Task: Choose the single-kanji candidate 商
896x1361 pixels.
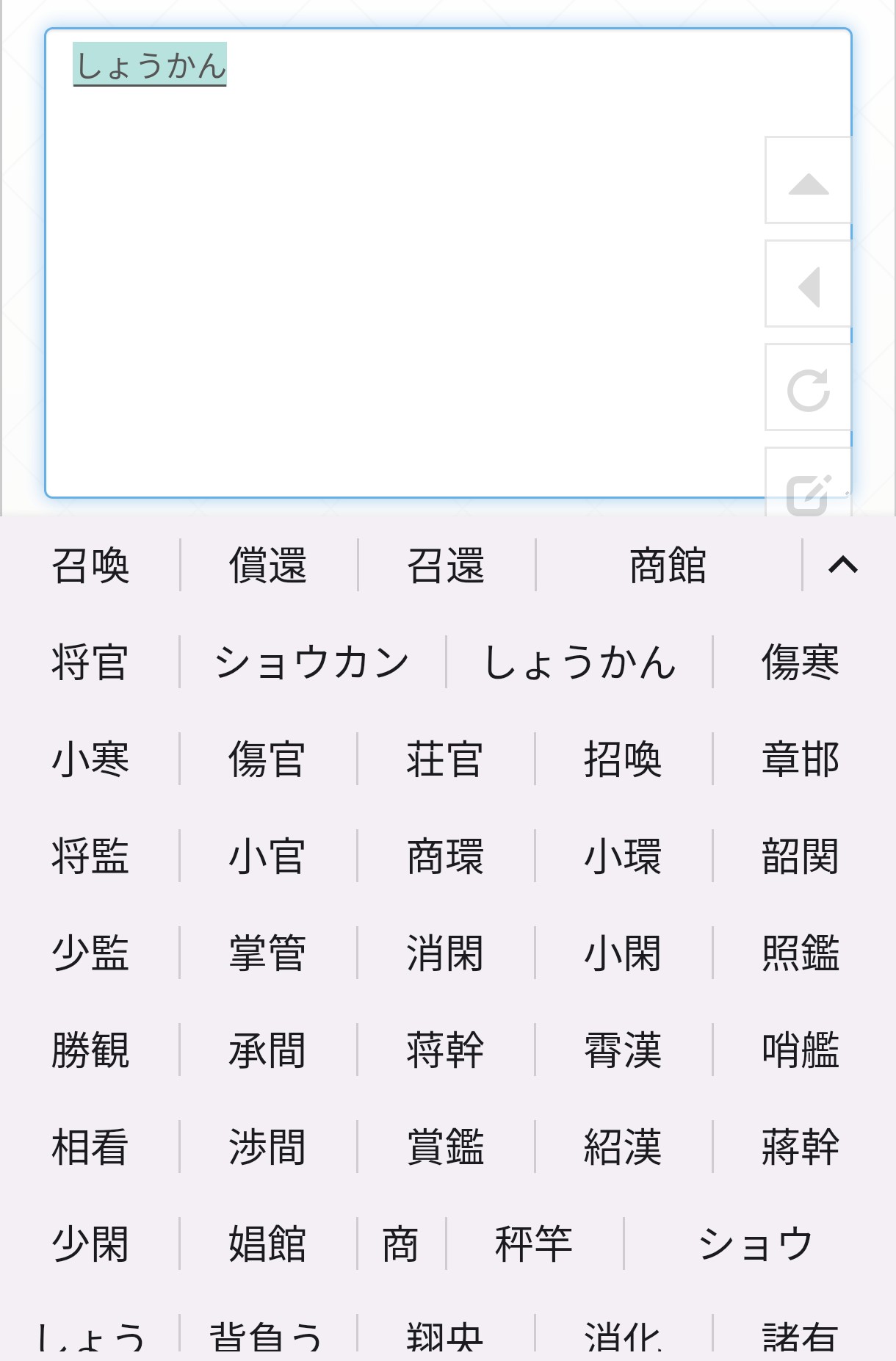Action: [401, 1244]
